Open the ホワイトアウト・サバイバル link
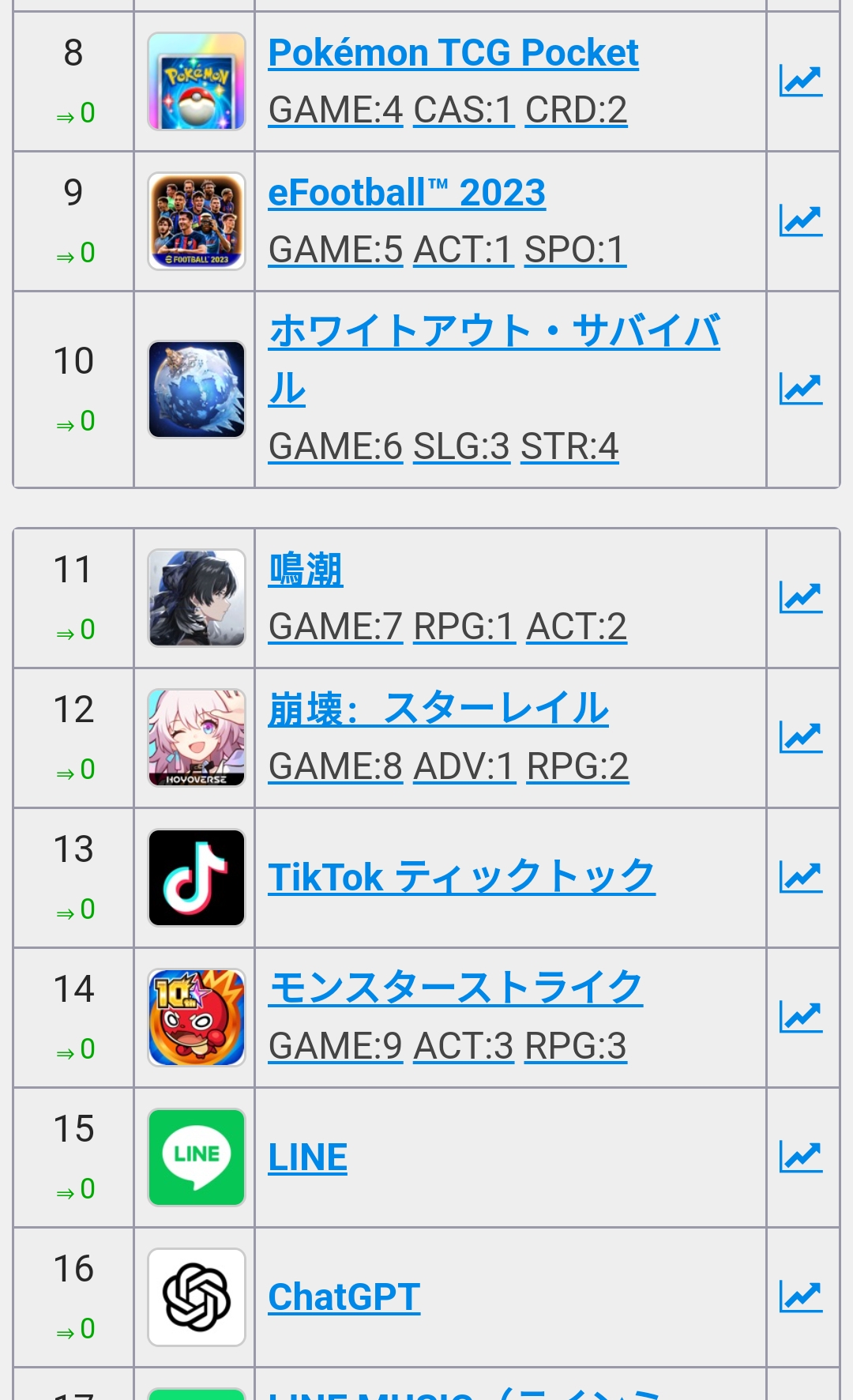Viewport: 853px width, 1400px height. [x=494, y=359]
